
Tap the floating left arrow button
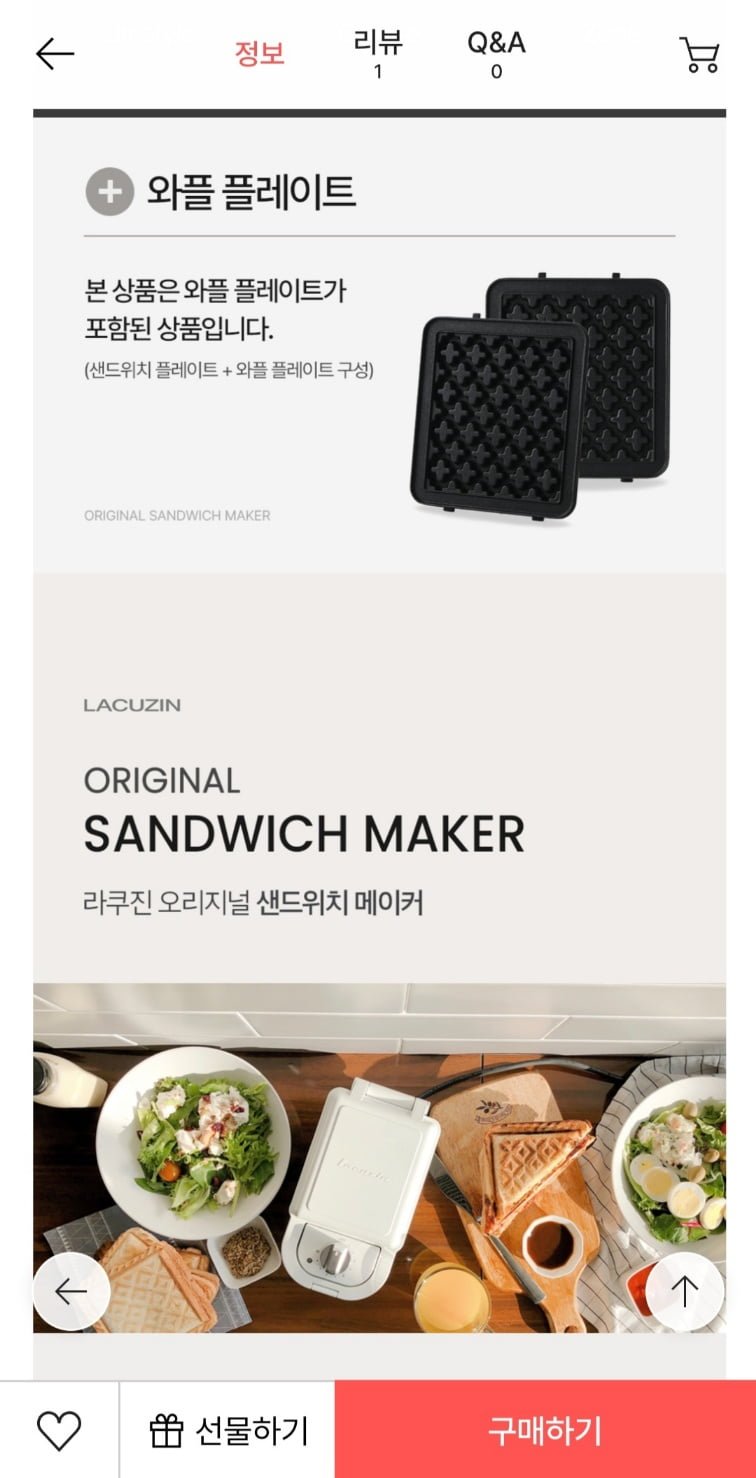tap(71, 1291)
